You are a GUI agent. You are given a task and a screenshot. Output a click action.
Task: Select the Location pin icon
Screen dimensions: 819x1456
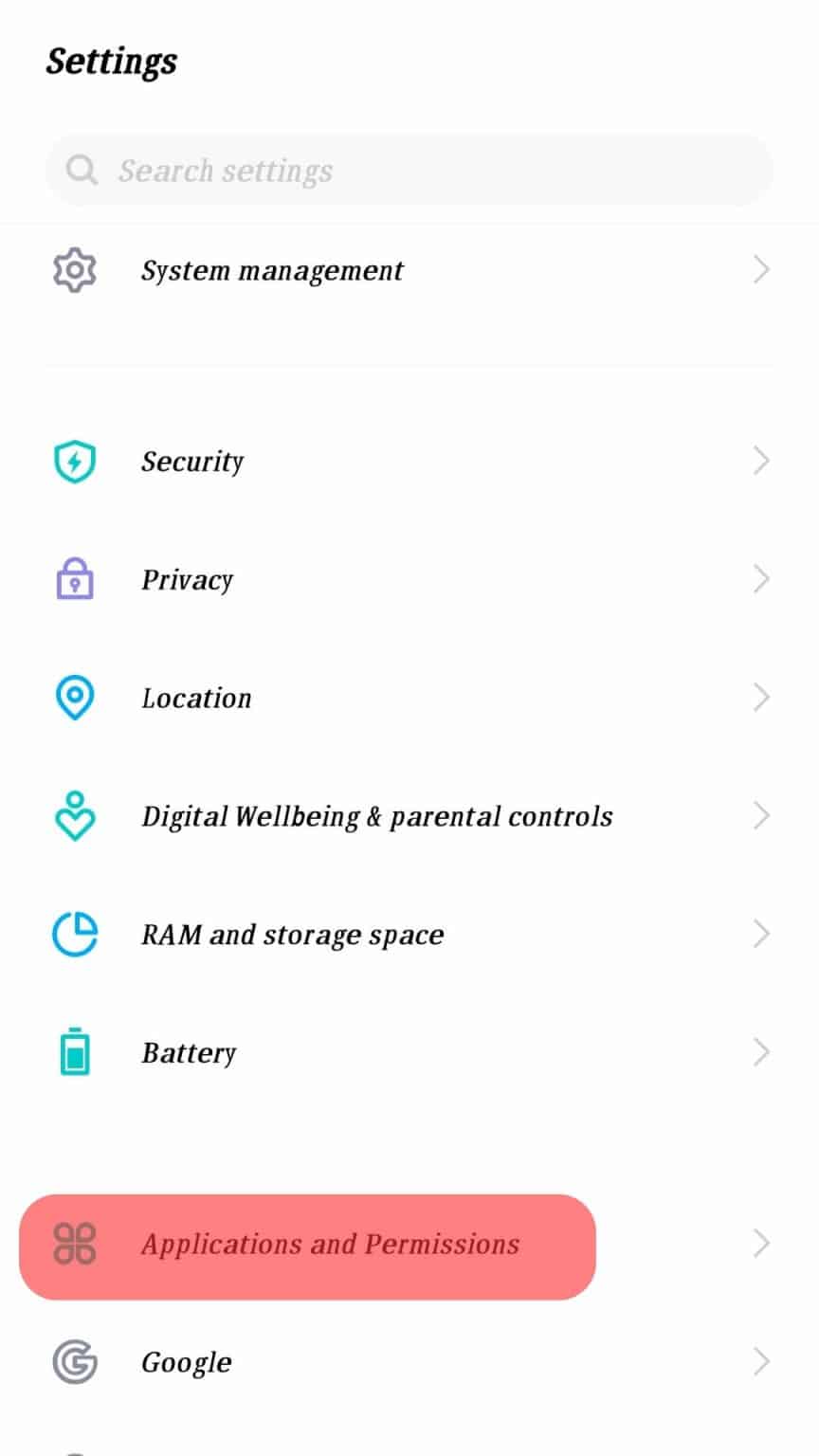click(x=75, y=698)
